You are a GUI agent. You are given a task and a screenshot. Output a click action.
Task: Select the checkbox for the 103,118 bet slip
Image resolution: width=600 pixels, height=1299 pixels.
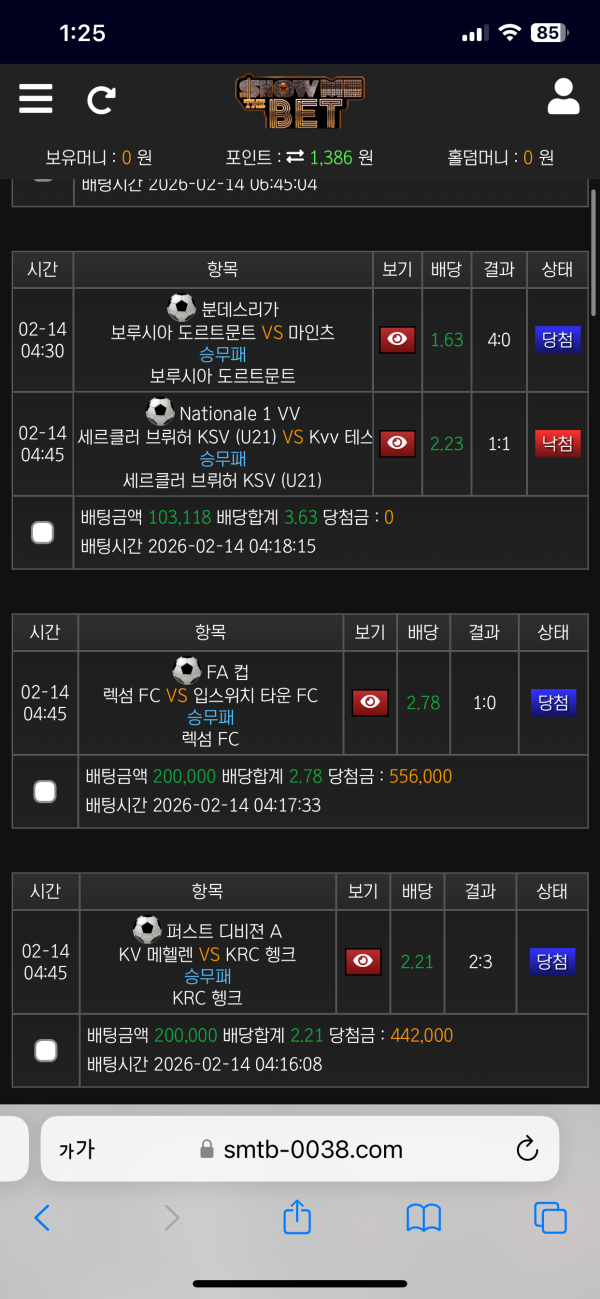point(42,532)
